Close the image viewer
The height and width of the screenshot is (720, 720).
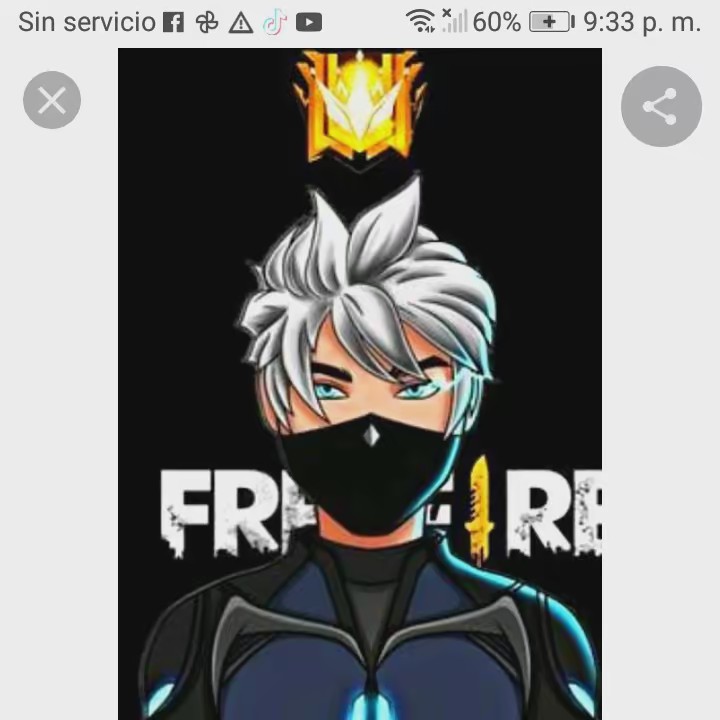(52, 100)
